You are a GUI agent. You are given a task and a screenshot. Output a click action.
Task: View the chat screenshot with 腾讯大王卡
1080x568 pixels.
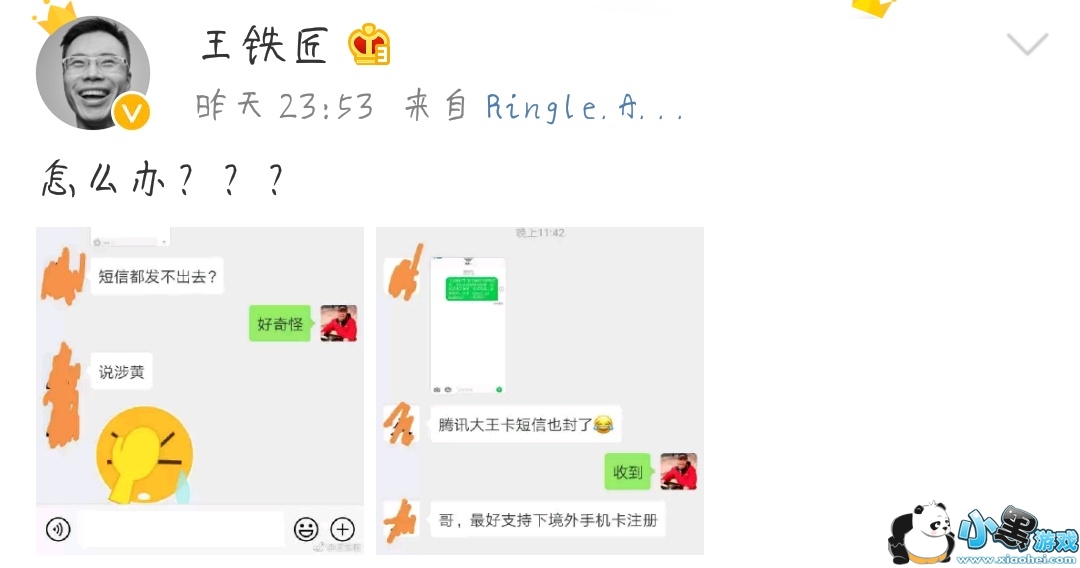pos(540,390)
